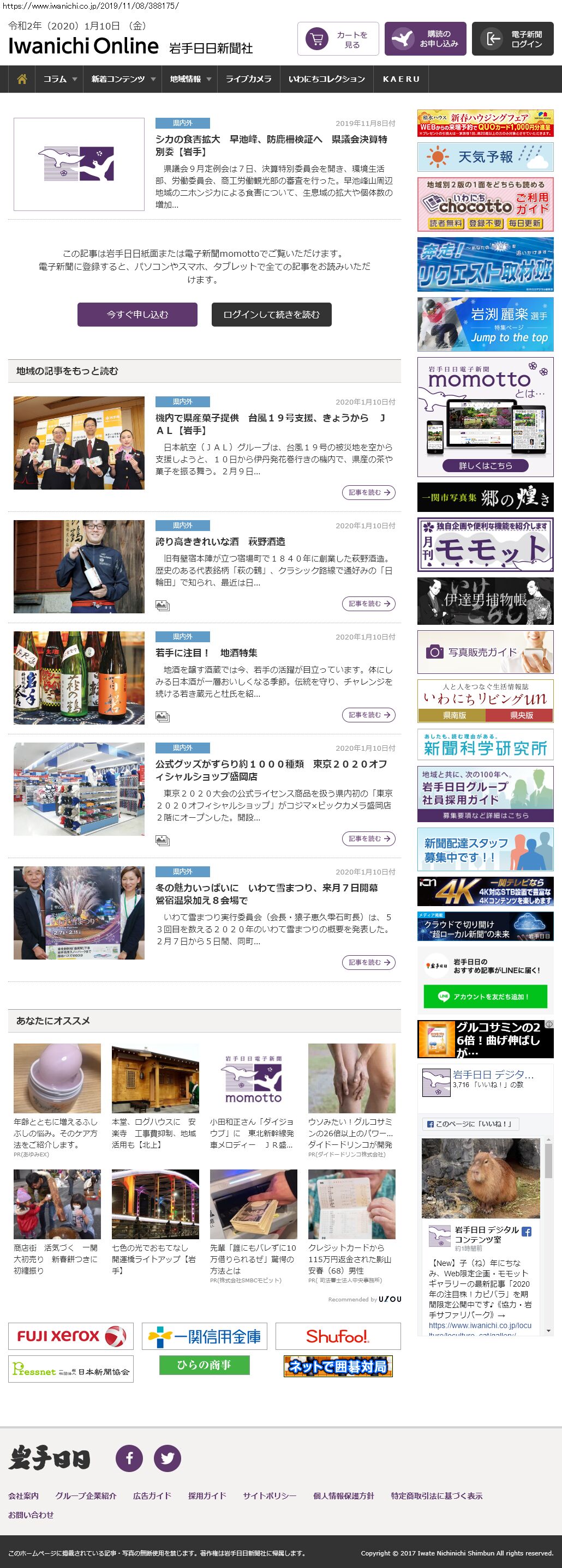562x1568 pixels.
Task: Add the LINE account as friend
Action: click(x=485, y=997)
